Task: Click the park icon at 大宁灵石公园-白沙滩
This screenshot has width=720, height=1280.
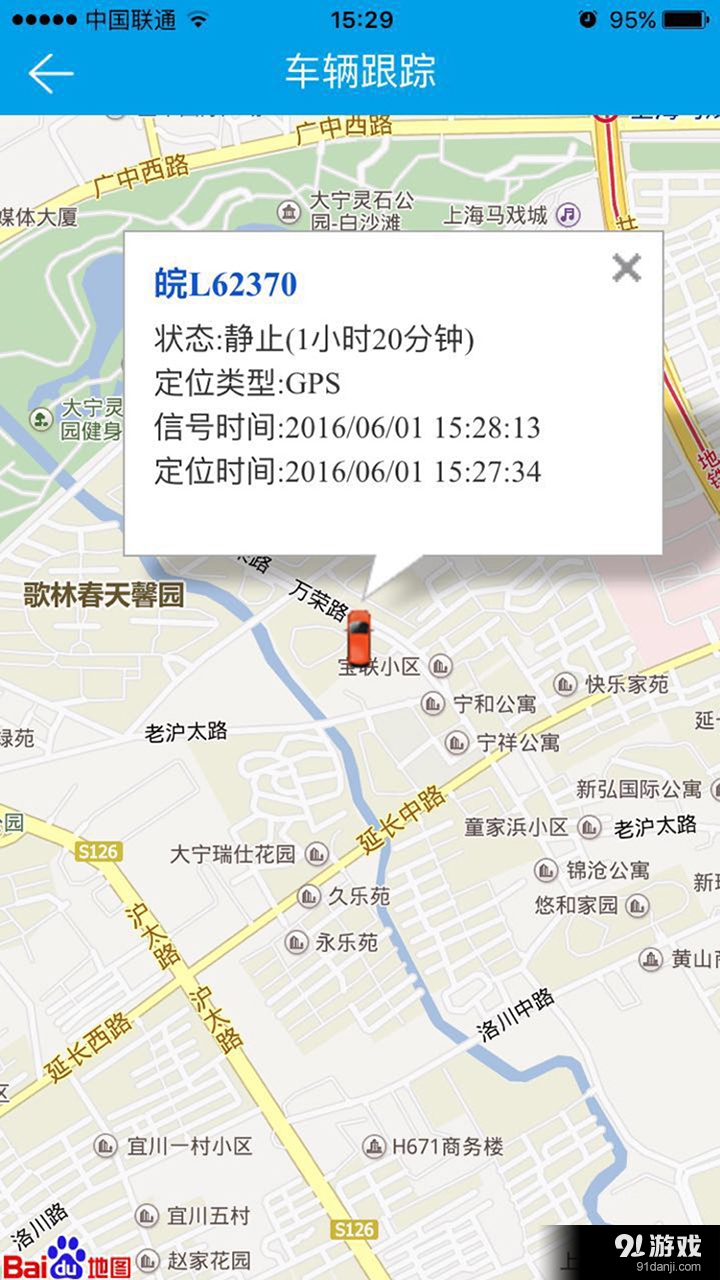Action: pyautogui.click(x=290, y=213)
